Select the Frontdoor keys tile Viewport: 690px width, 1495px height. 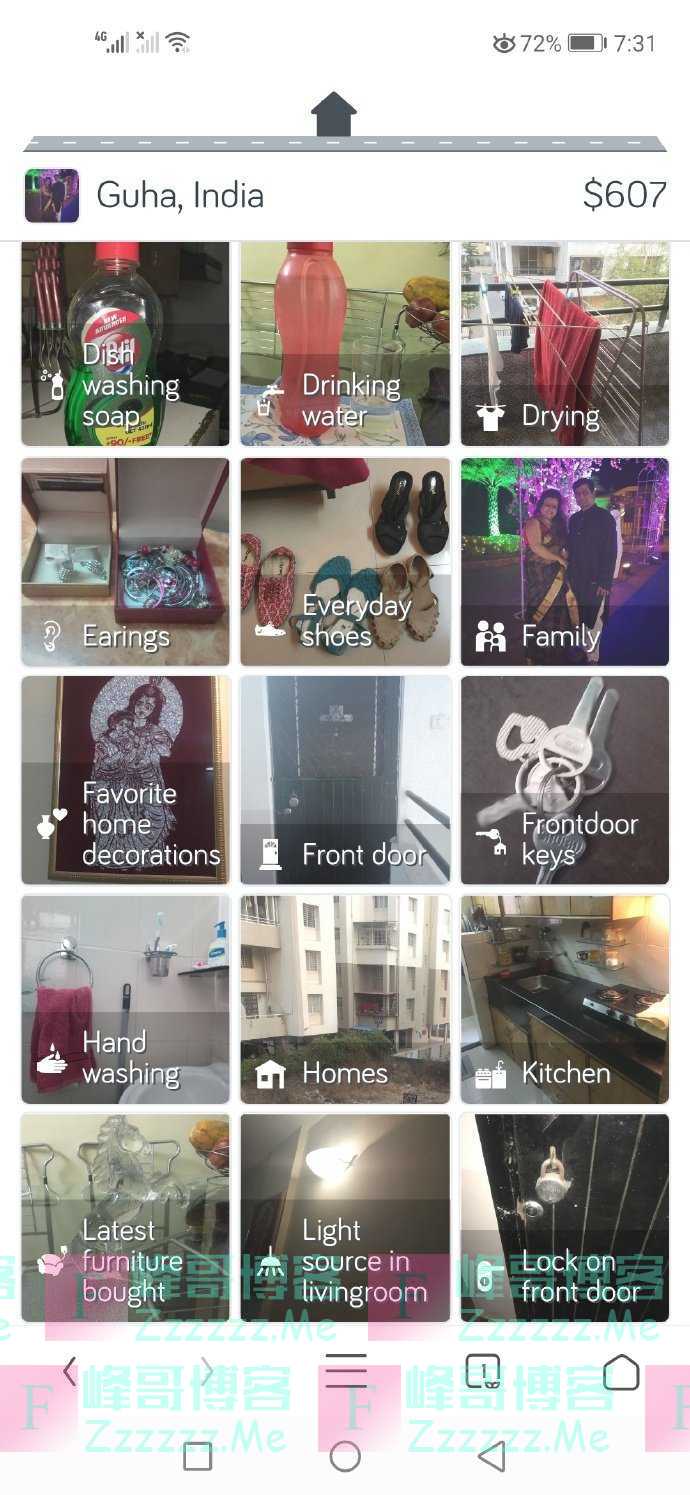[565, 780]
